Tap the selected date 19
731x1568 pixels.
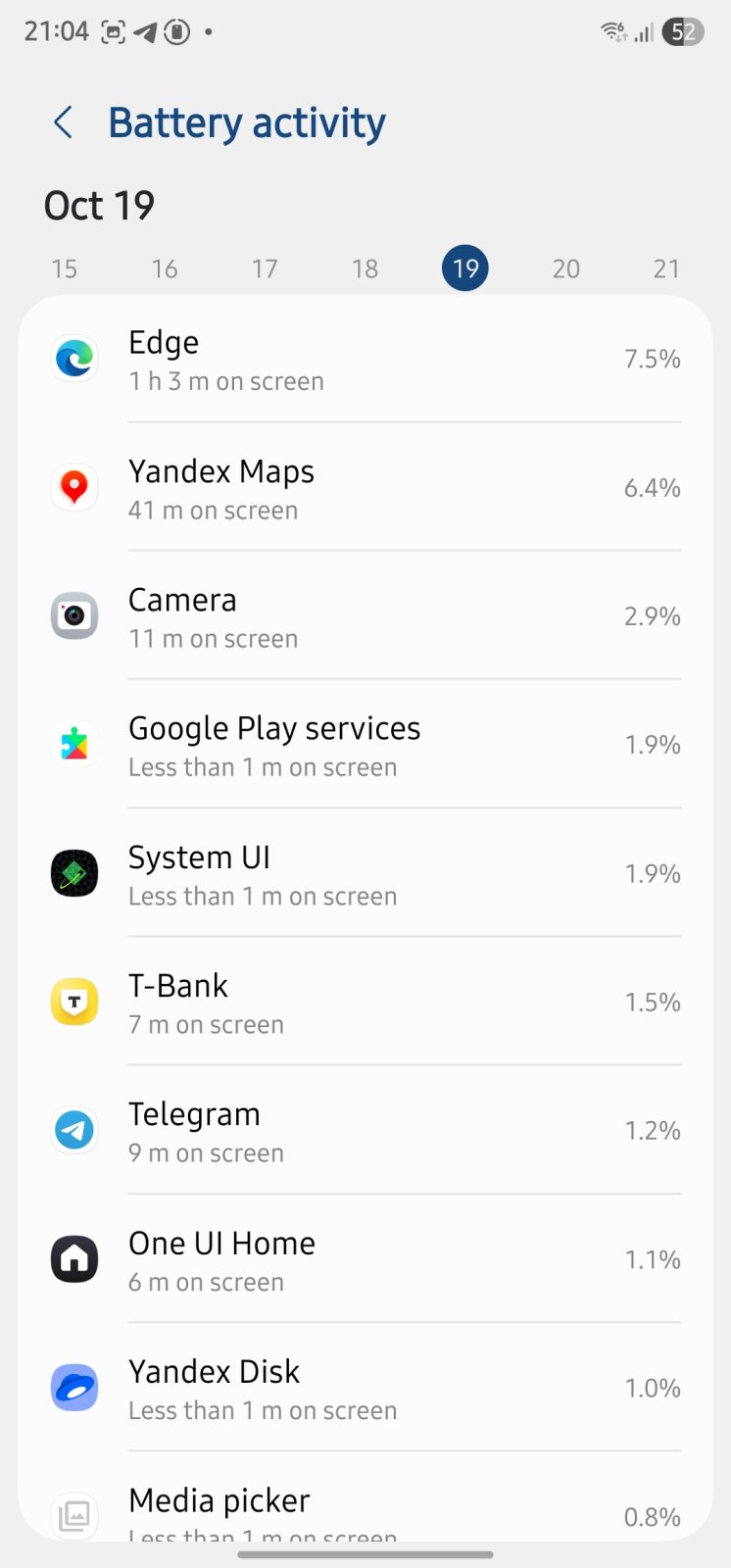tap(465, 269)
